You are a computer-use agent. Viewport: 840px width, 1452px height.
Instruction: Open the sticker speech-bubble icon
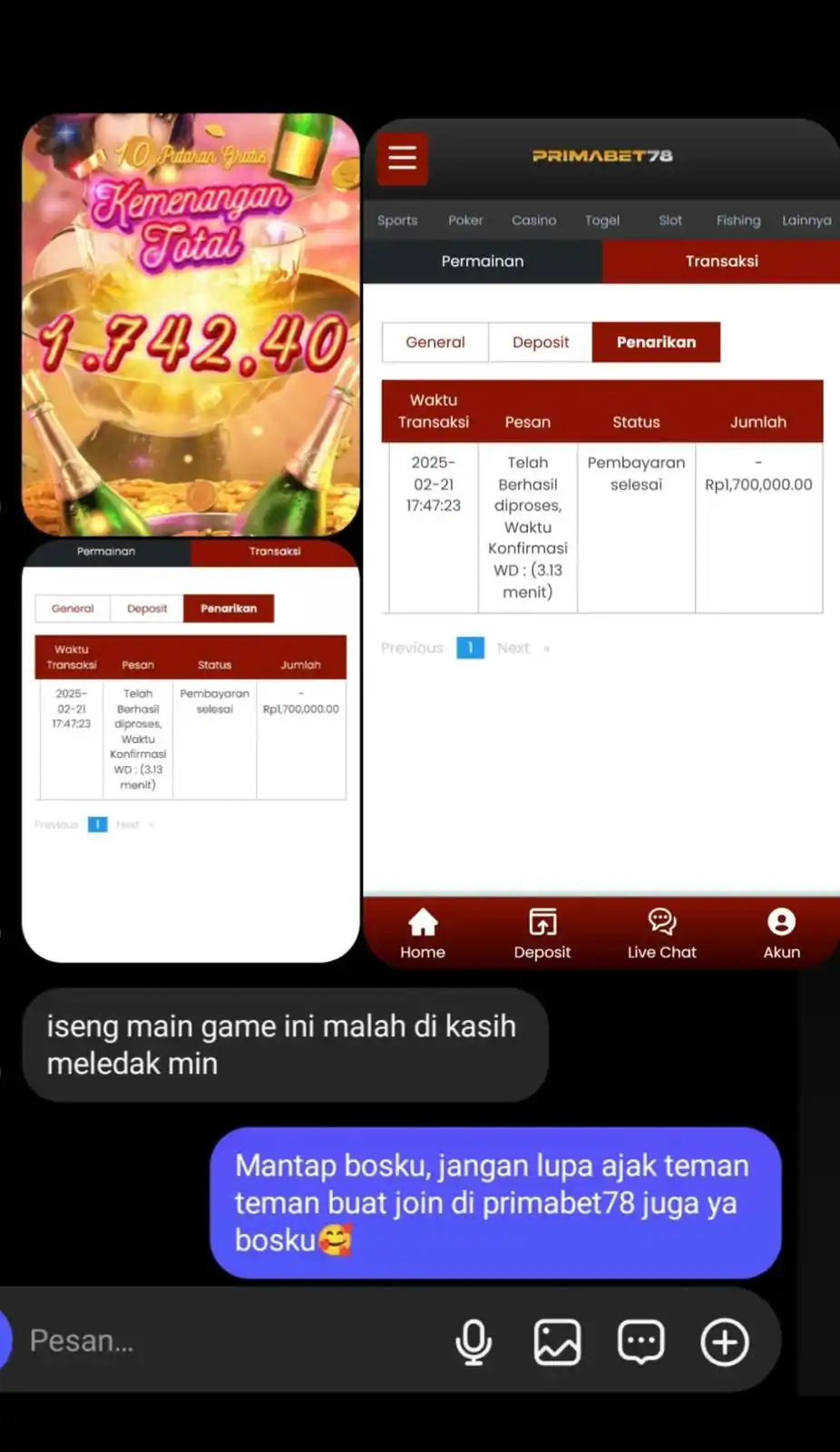(x=640, y=1341)
